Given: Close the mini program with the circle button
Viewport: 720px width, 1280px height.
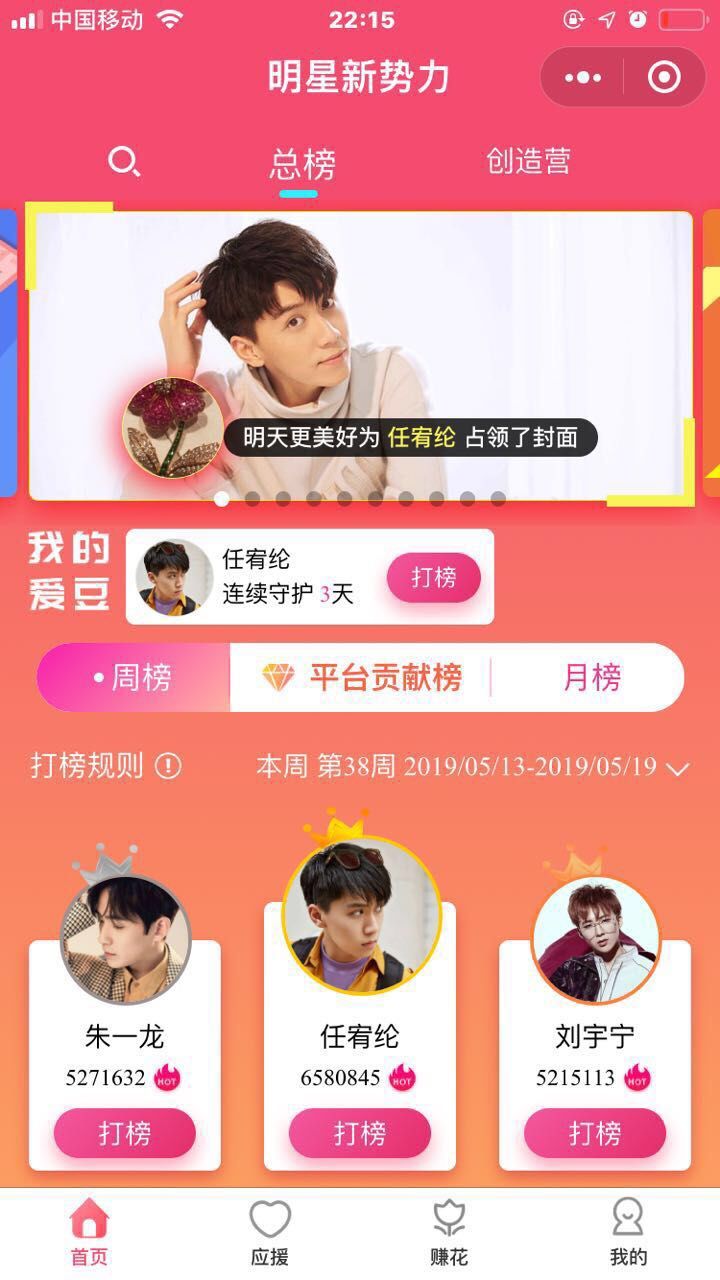Looking at the screenshot, I should (x=664, y=78).
